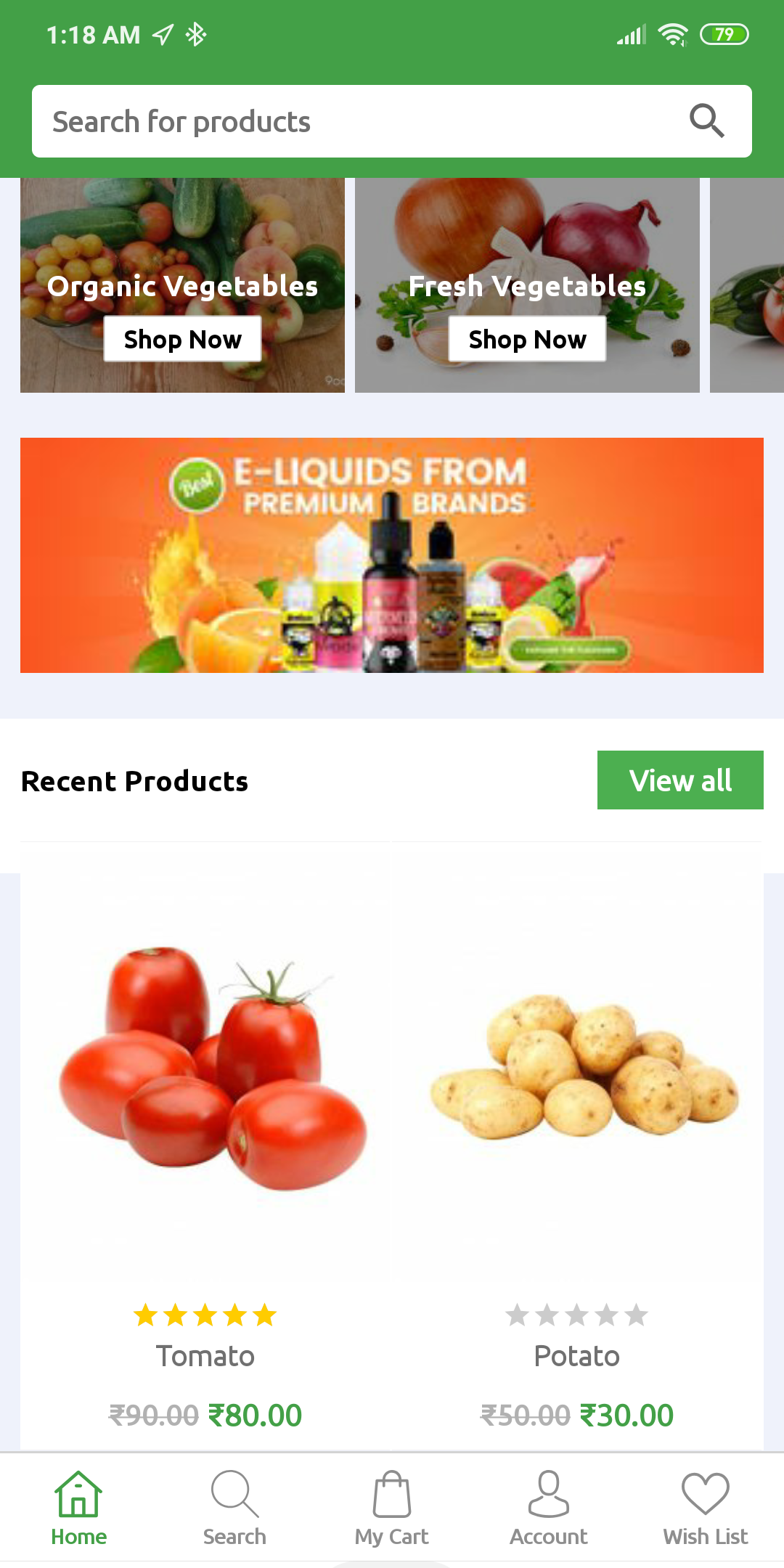Image resolution: width=784 pixels, height=1568 pixels.
Task: Open the Wish List tab
Action: click(705, 1508)
